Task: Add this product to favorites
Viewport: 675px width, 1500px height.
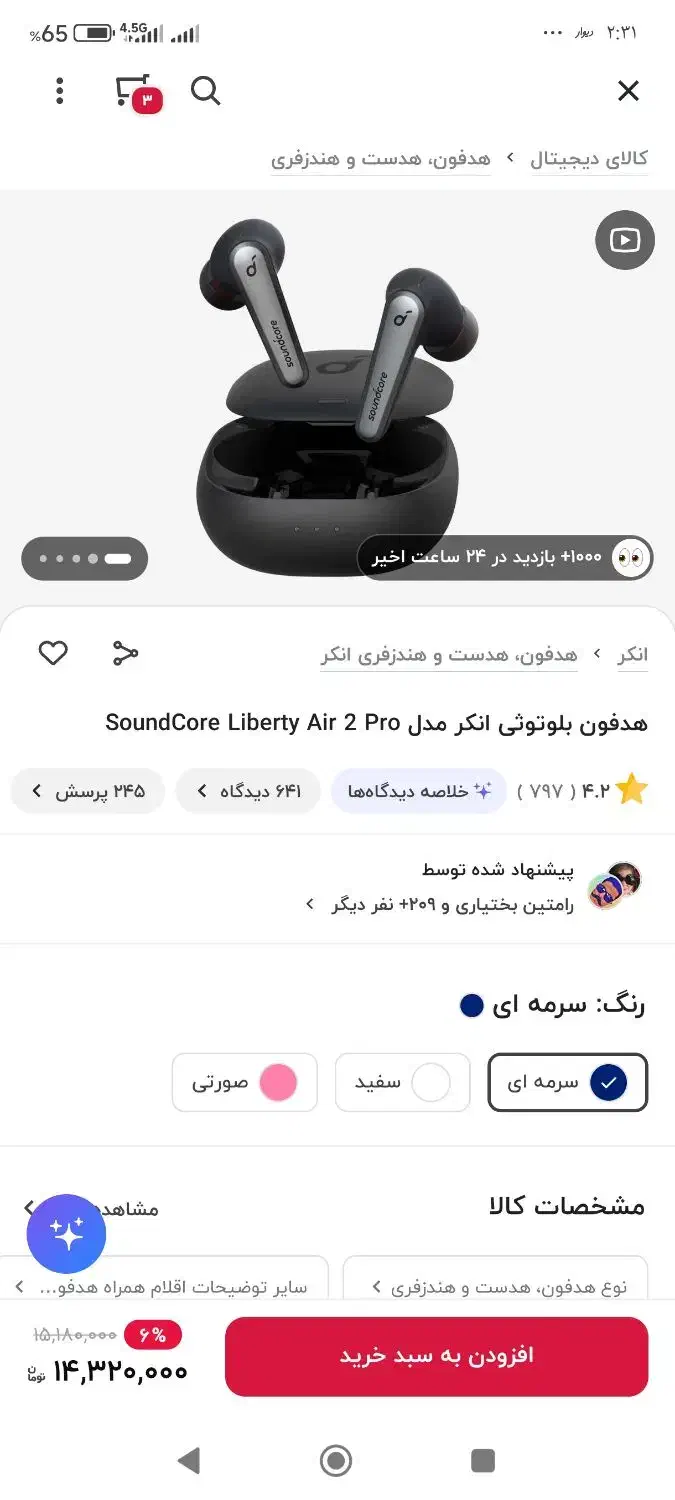Action: pos(53,654)
